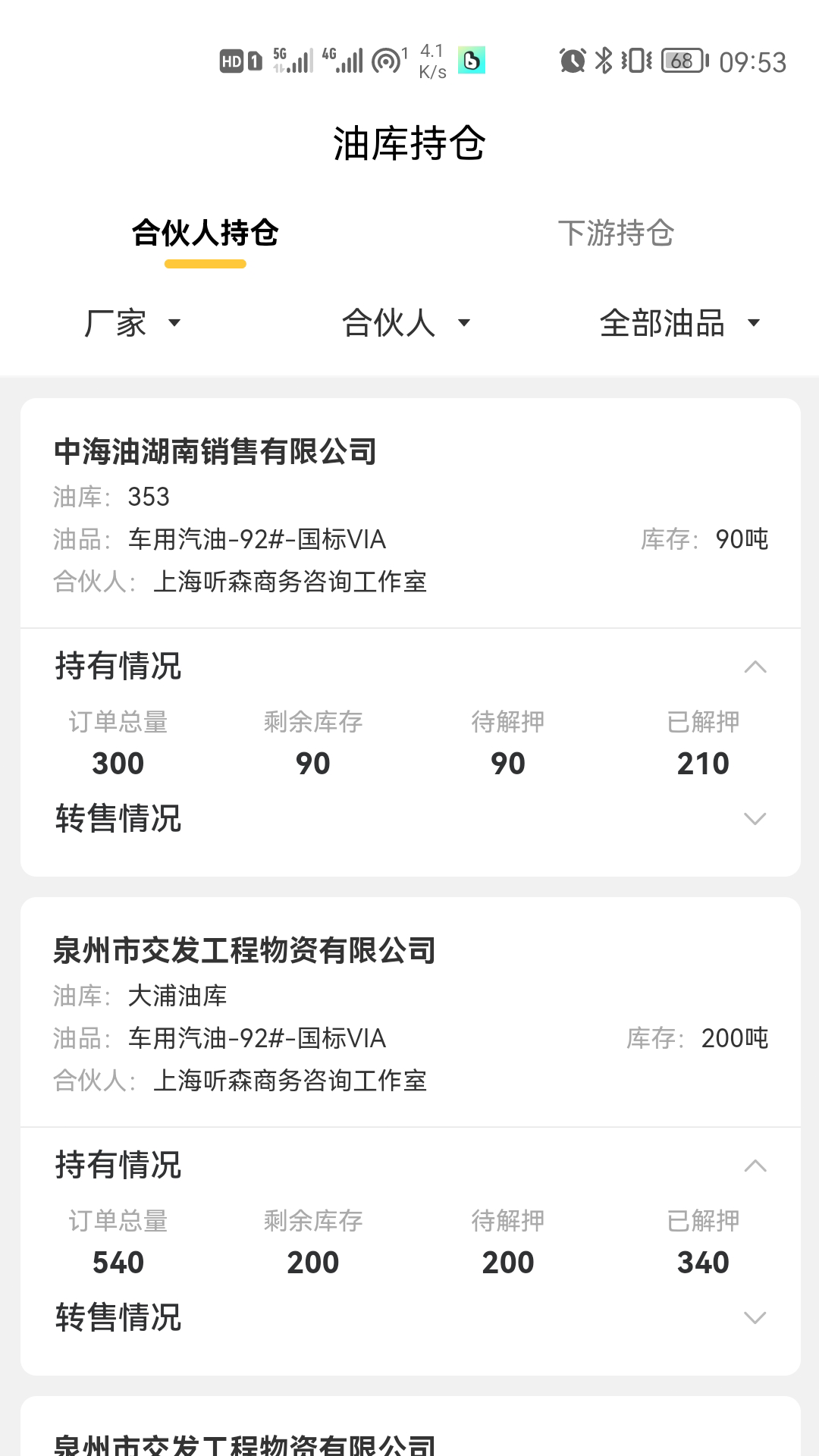Viewport: 819px width, 1456px height.
Task: Expand 转售情况 on the second card
Action: [755, 1318]
